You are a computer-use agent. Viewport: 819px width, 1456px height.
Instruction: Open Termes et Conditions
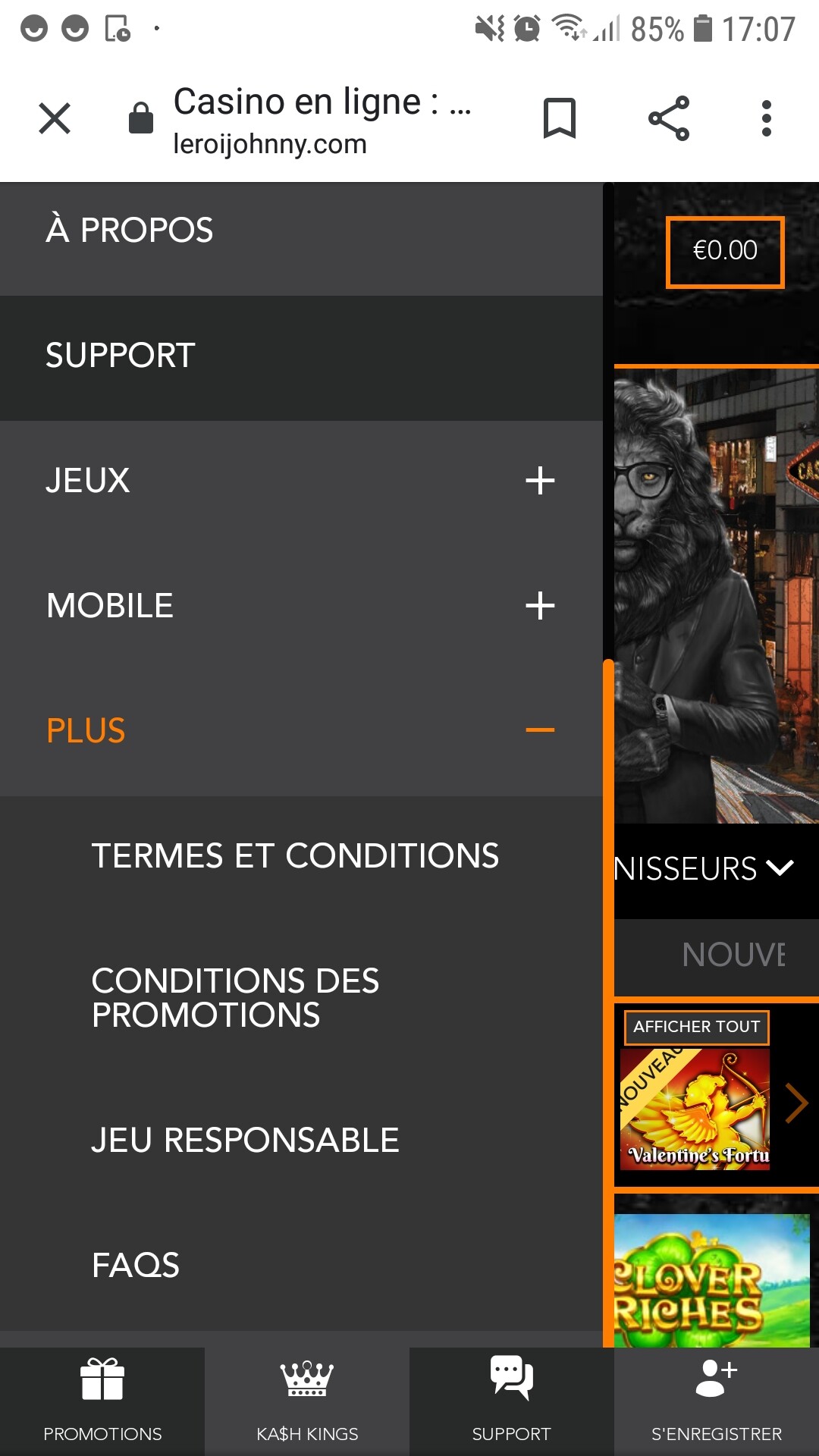point(301,856)
